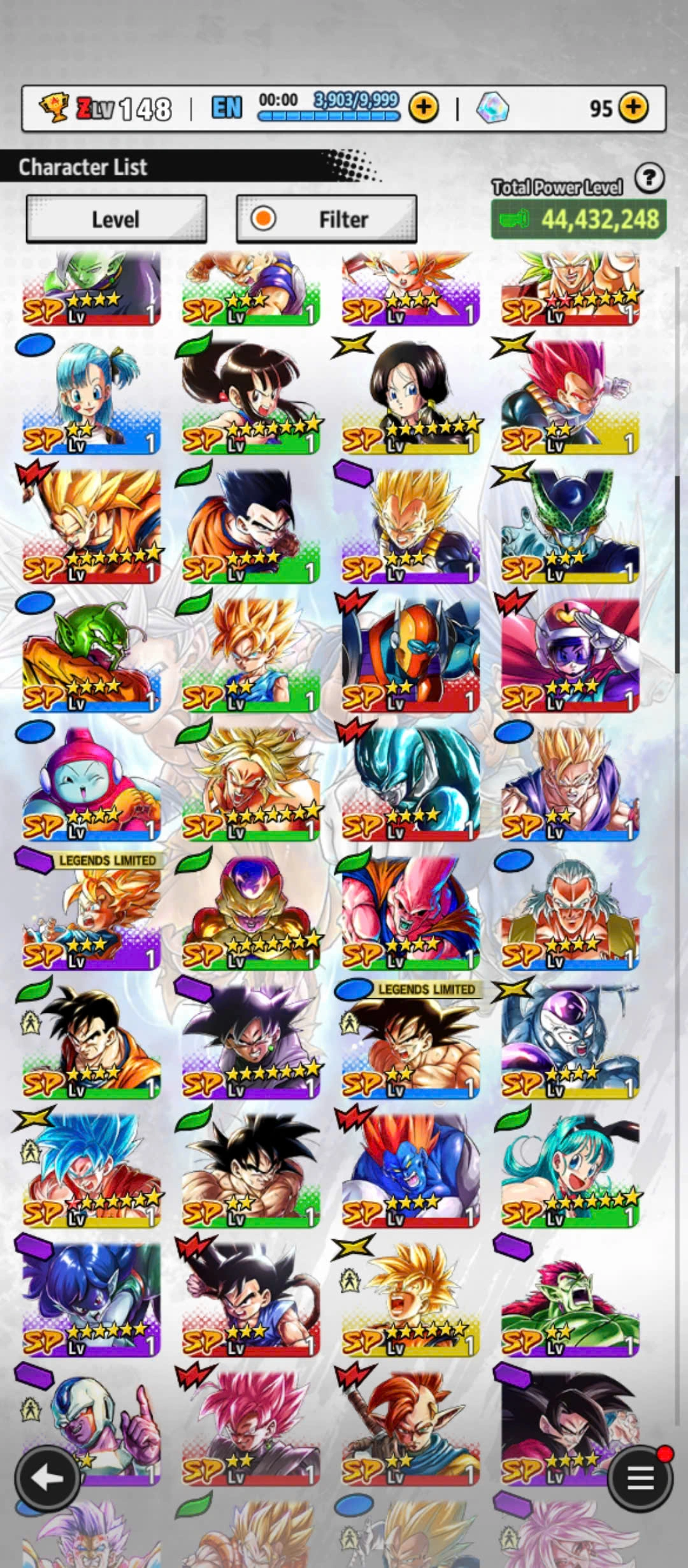Tap the Level sort button

[116, 219]
